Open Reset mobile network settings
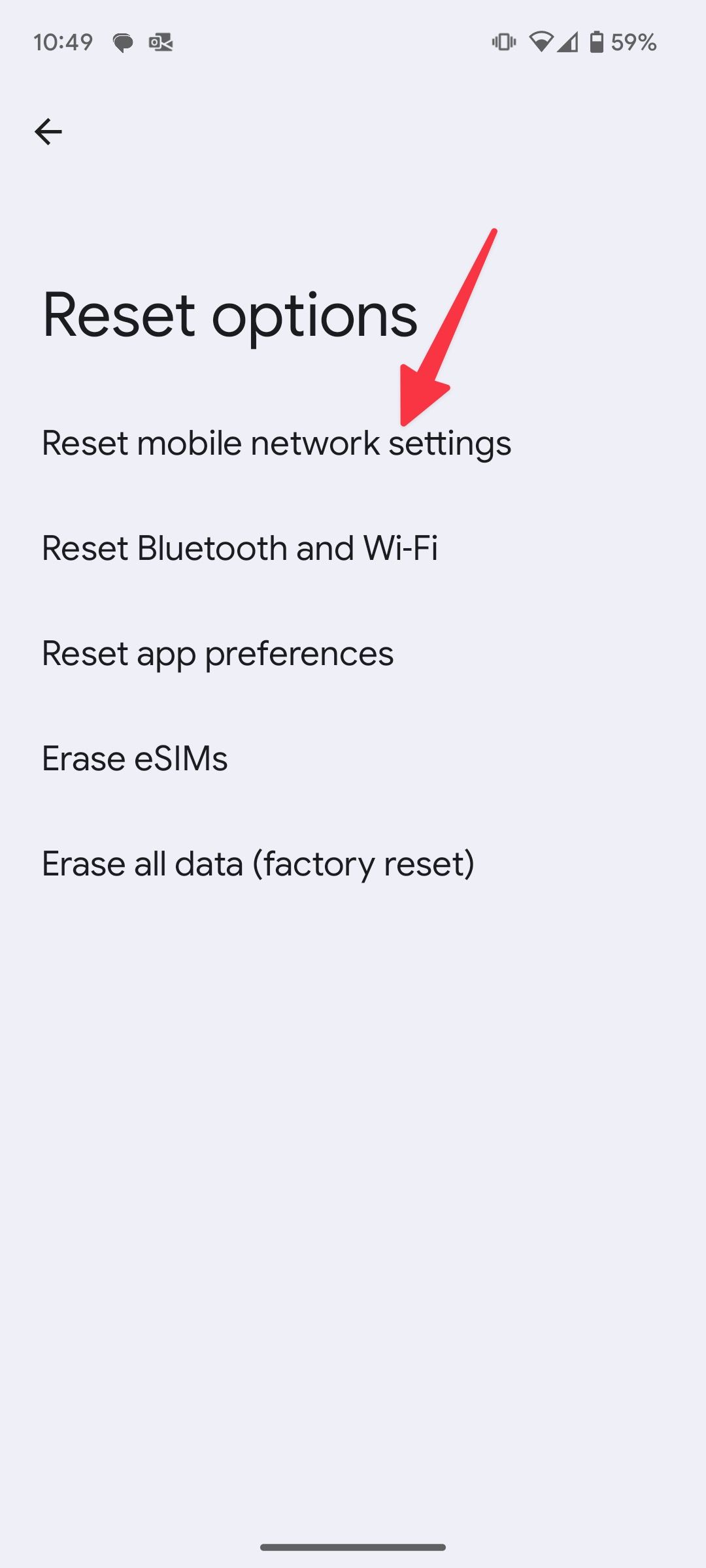 click(276, 444)
